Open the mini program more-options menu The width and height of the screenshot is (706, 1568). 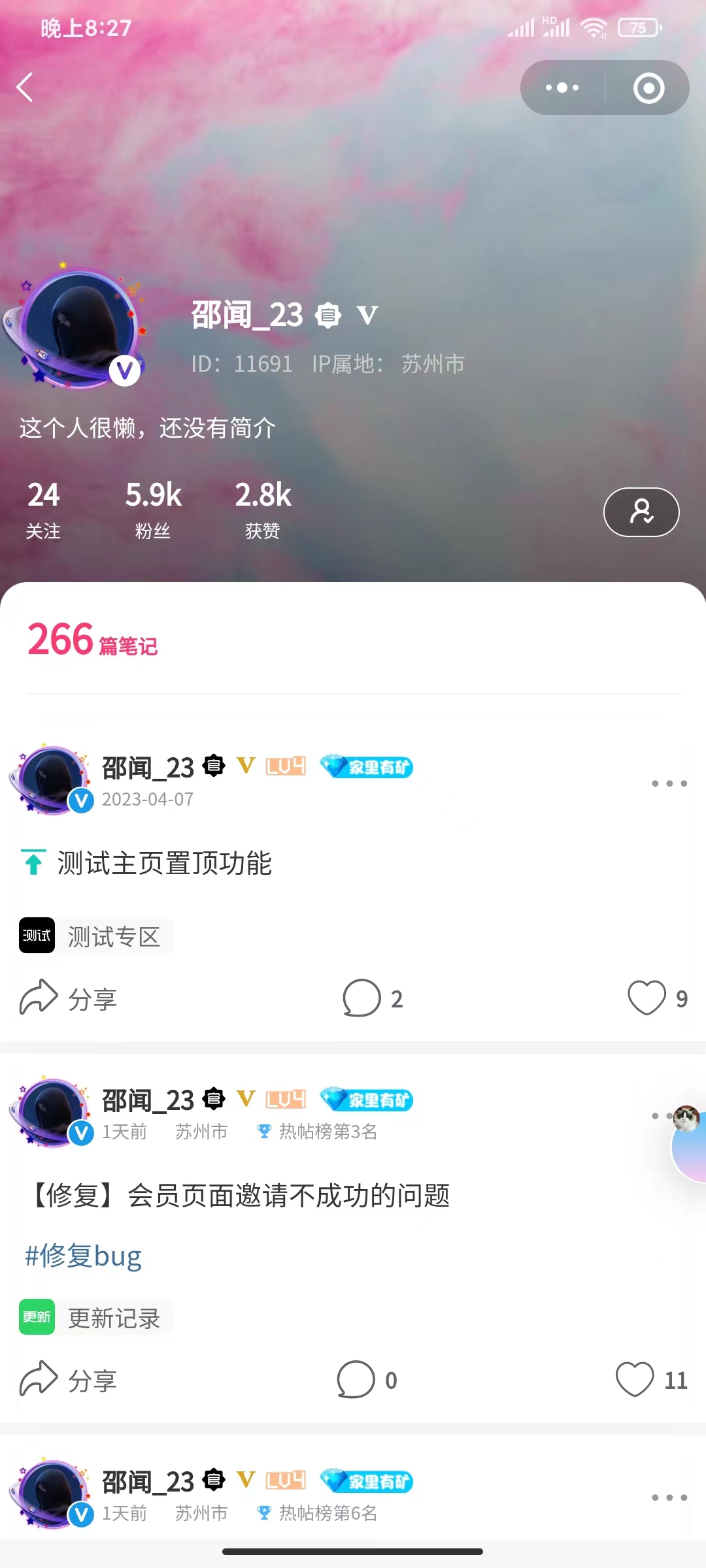coord(562,88)
